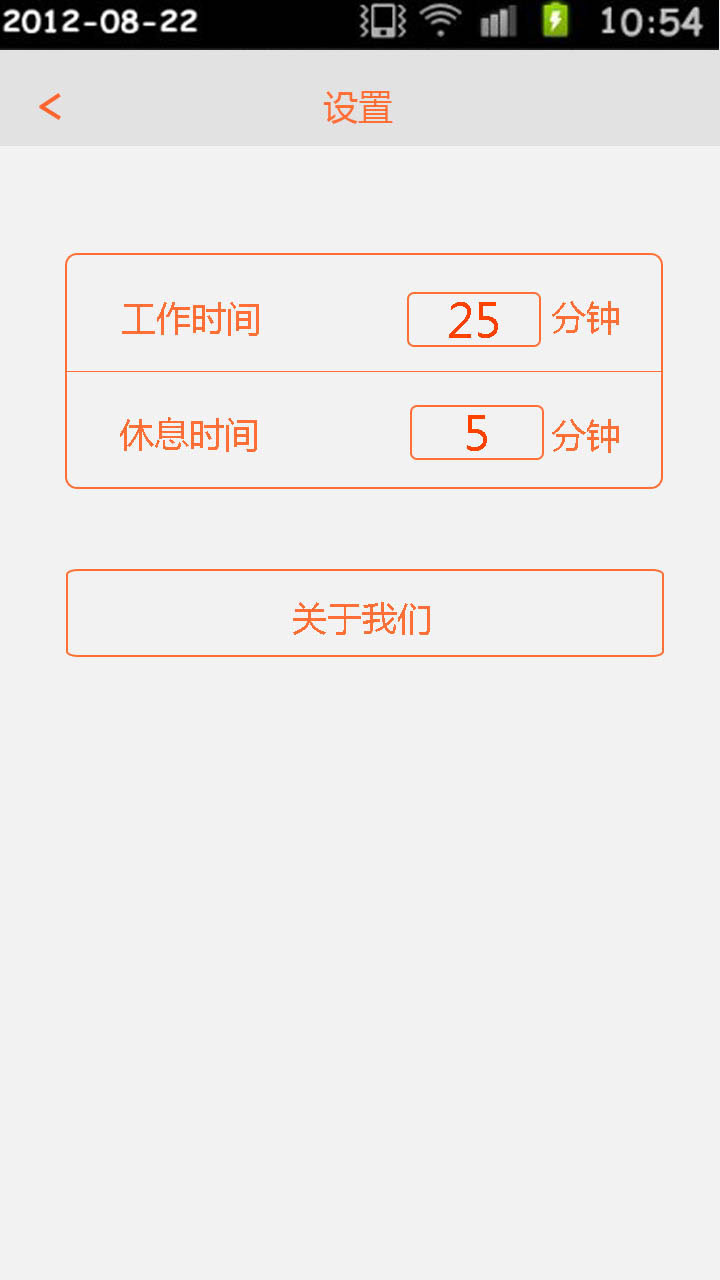Open the 关于我们 about button
Viewport: 720px width, 1280px height.
(x=365, y=613)
